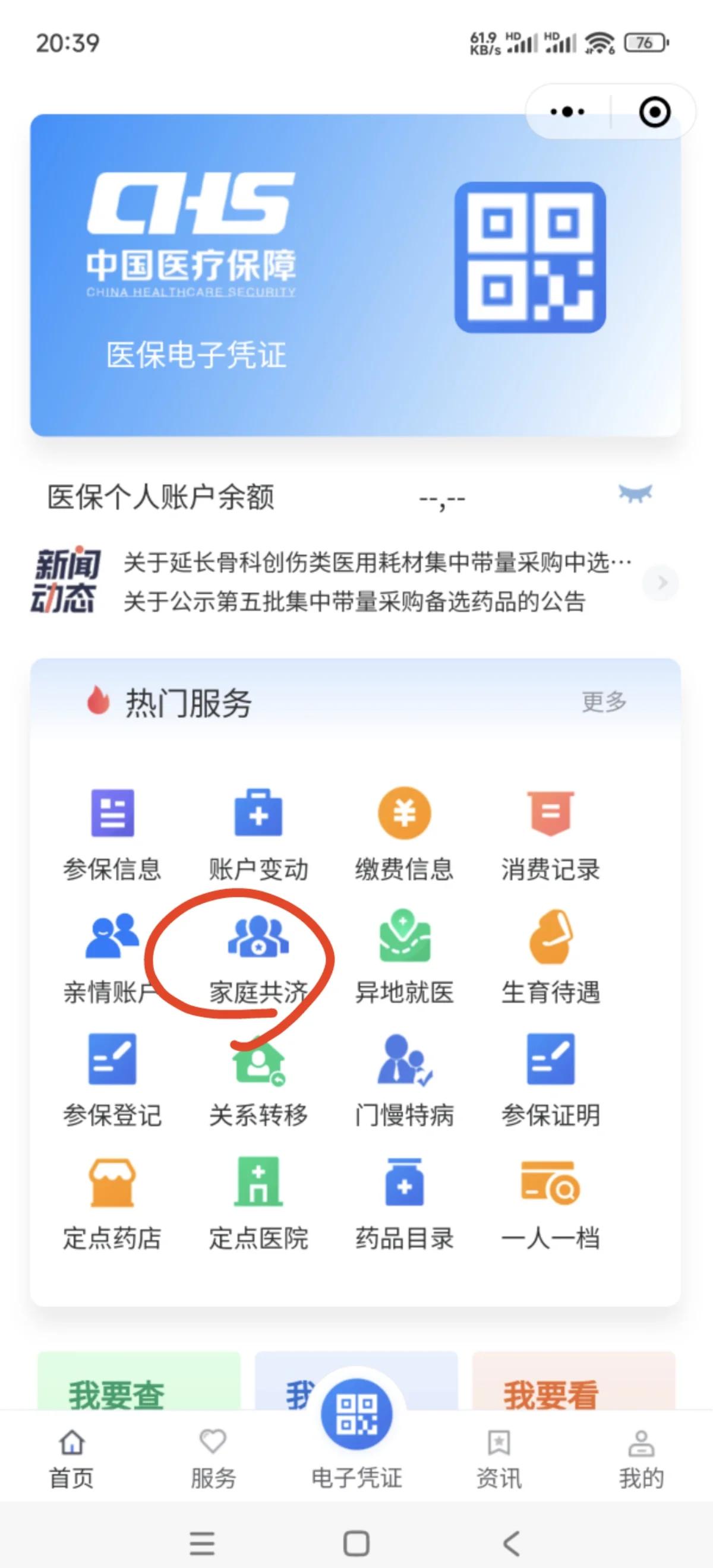Viewport: 713px width, 1568px height.
Task: Close the mini program with the circle icon
Action: 655,112
